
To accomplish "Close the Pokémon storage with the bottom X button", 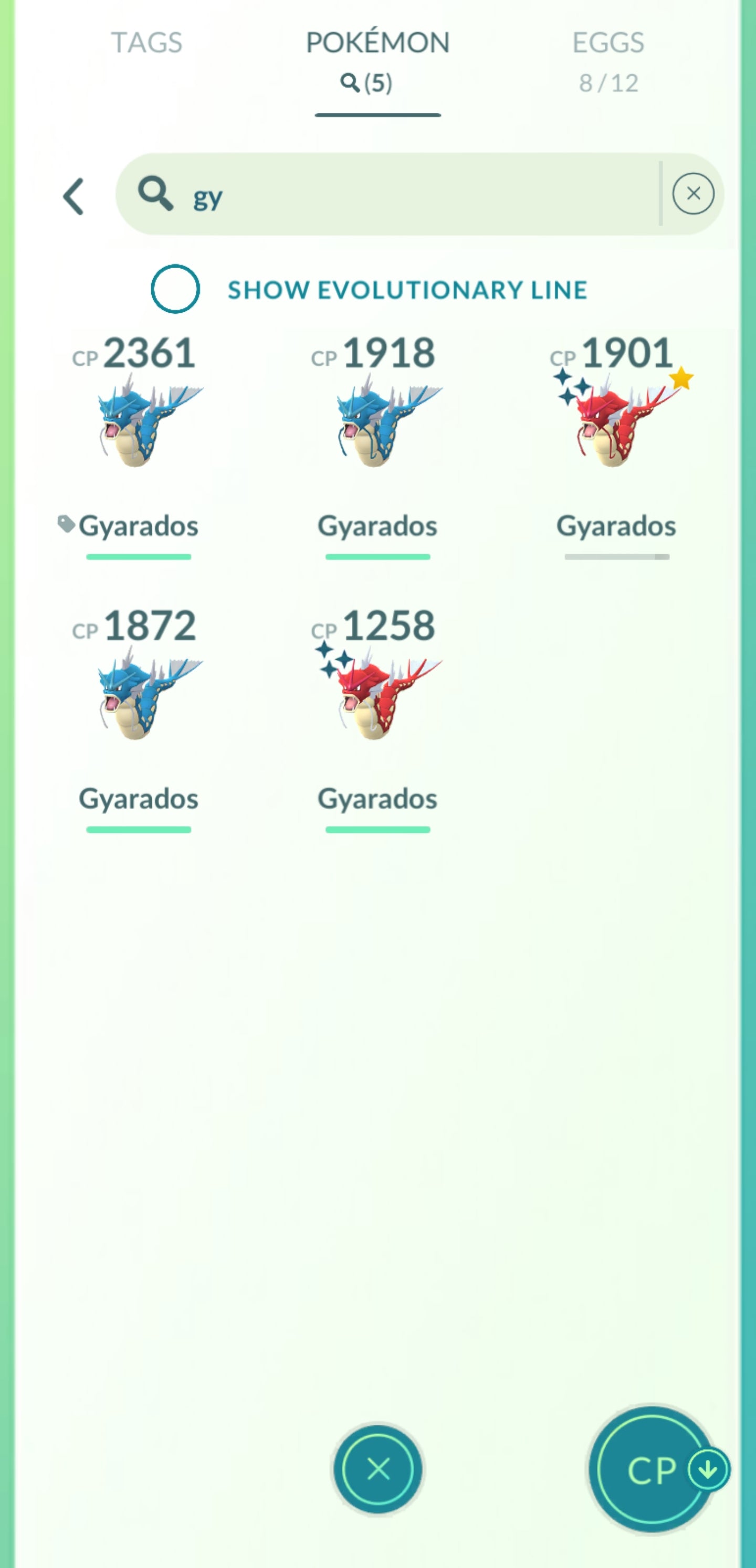I will (x=377, y=1469).
